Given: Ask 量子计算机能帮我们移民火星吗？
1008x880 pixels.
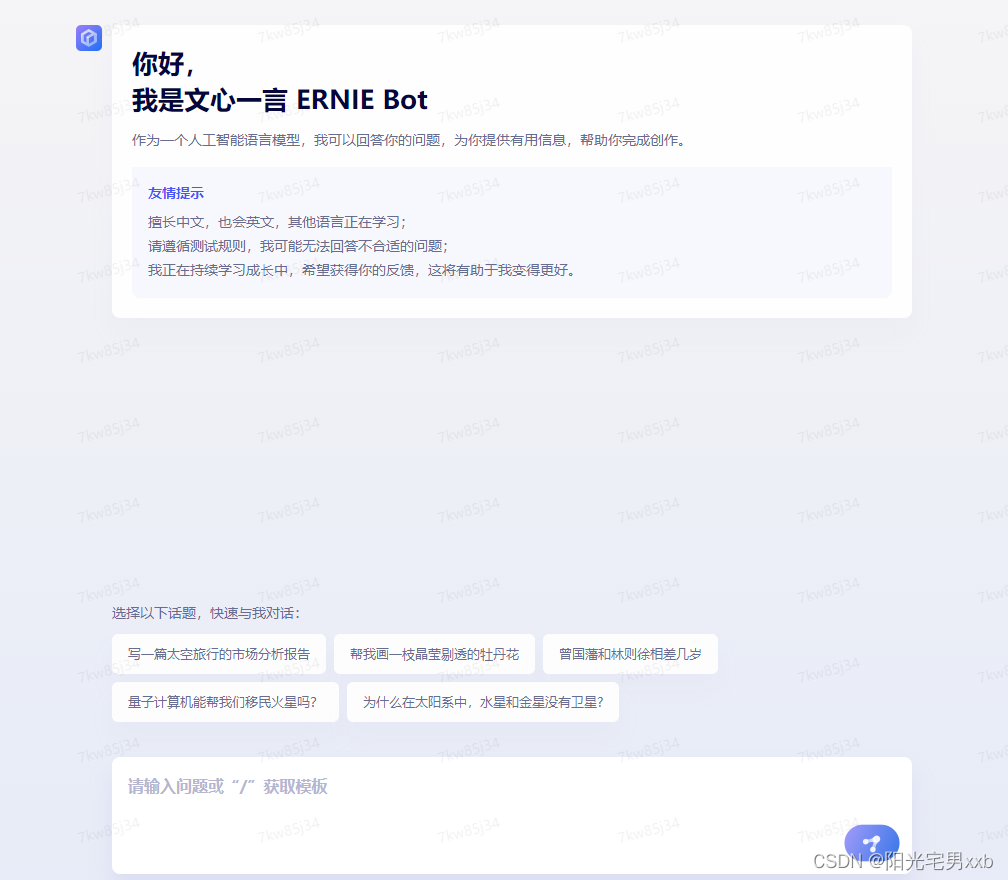Looking at the screenshot, I should click(225, 702).
